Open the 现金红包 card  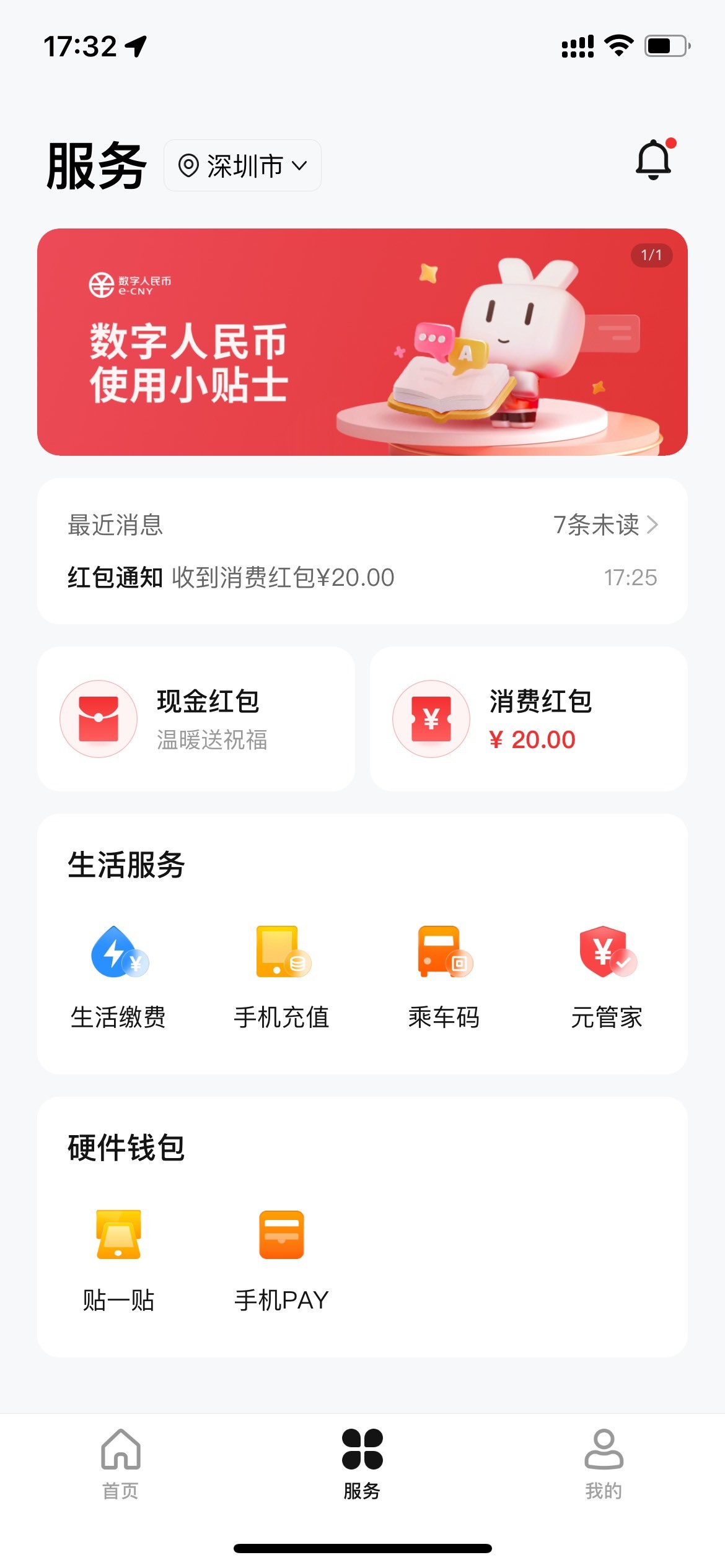pos(196,719)
